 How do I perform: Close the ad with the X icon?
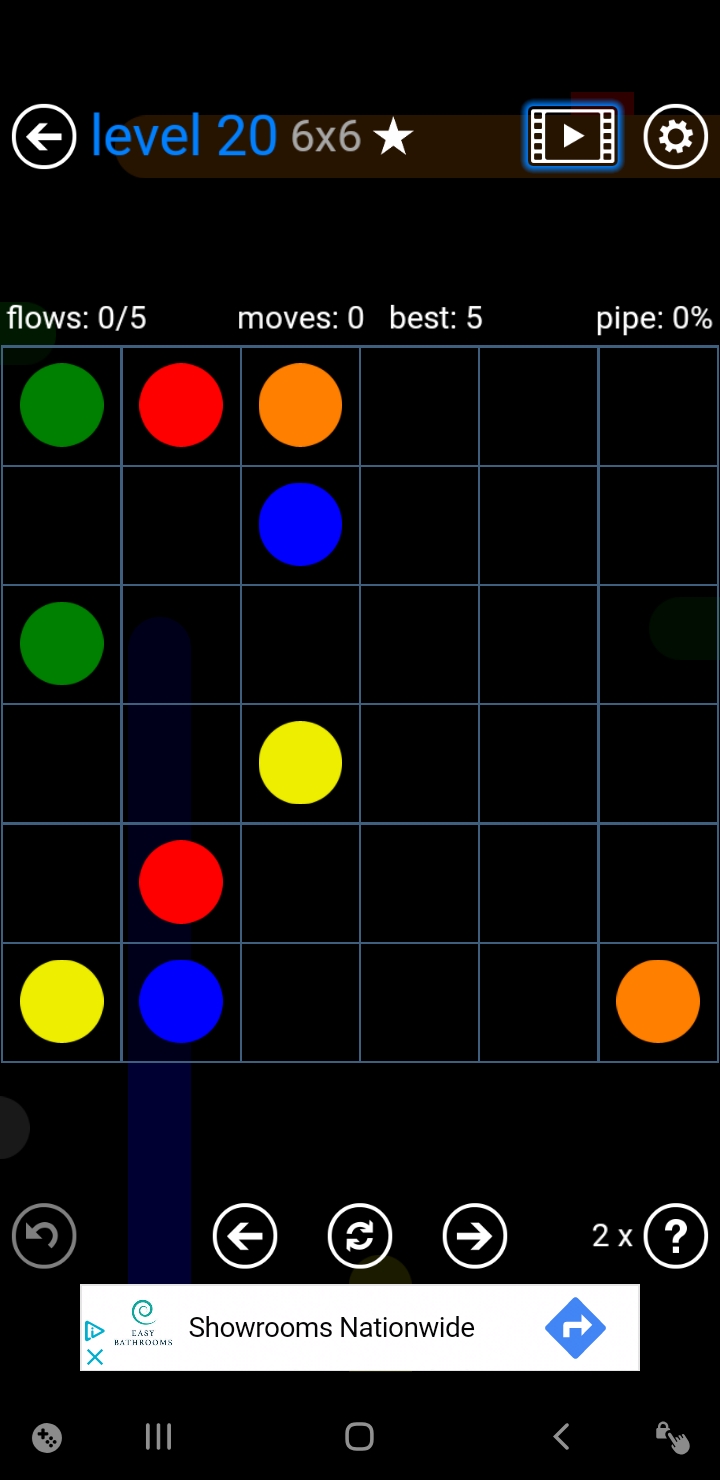[95, 1357]
